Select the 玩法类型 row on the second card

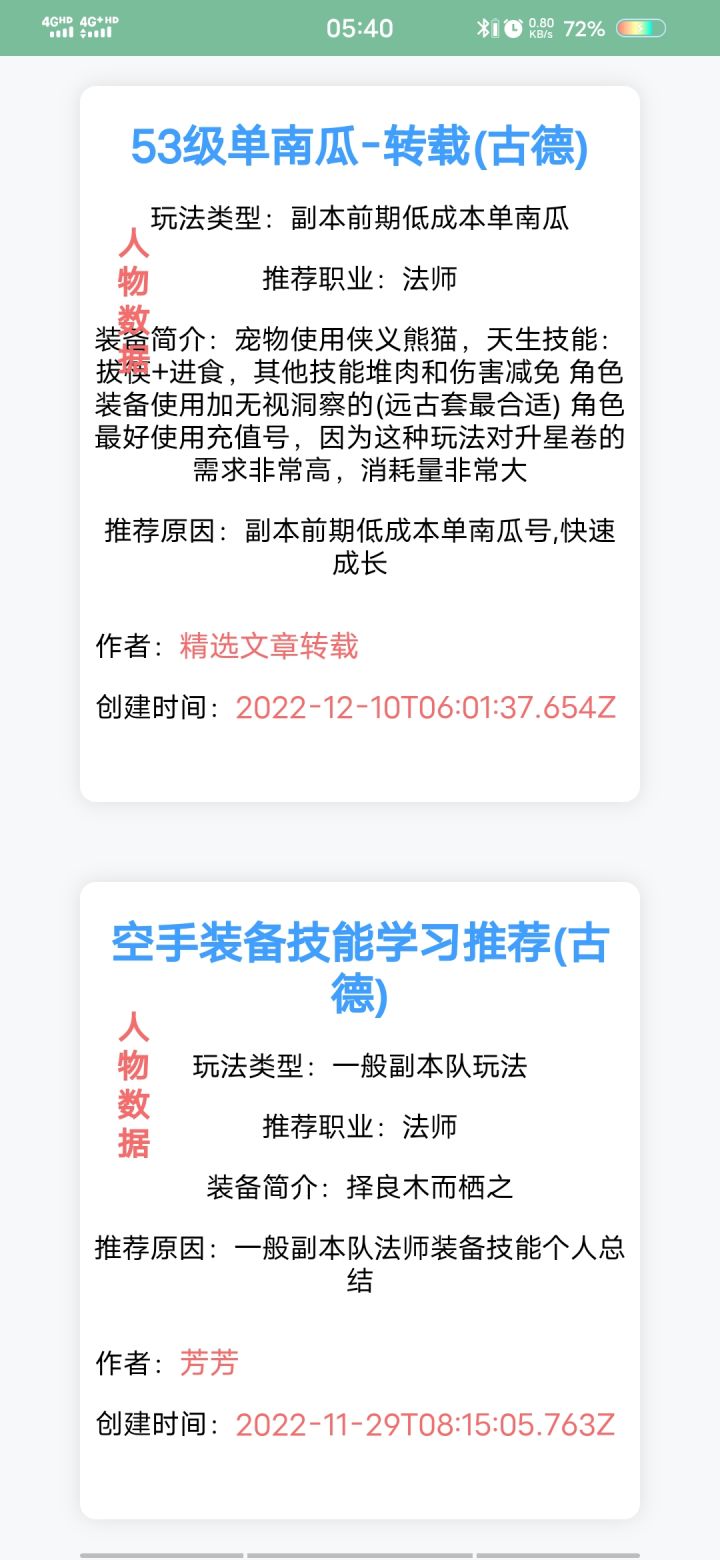pos(360,1067)
